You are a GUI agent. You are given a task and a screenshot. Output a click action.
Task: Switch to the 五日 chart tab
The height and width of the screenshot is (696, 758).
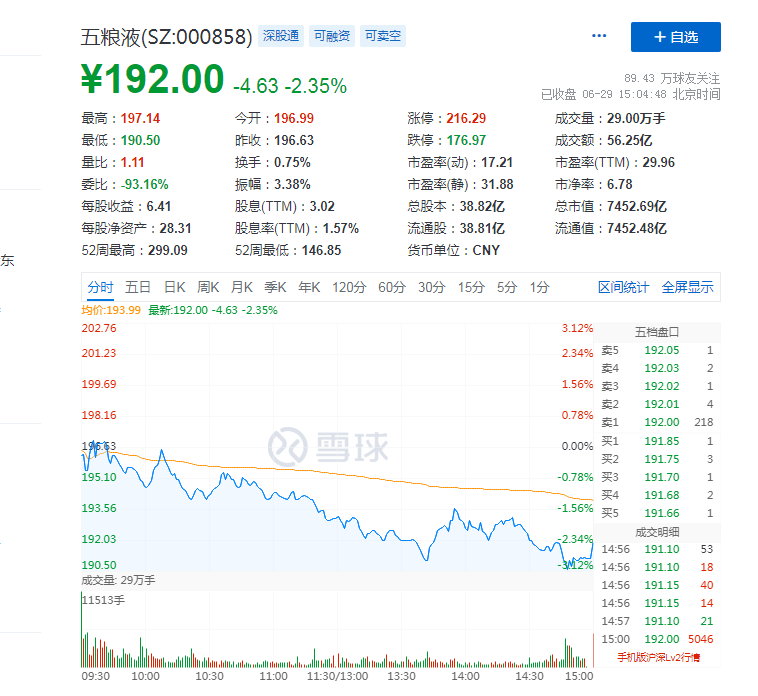click(x=138, y=287)
